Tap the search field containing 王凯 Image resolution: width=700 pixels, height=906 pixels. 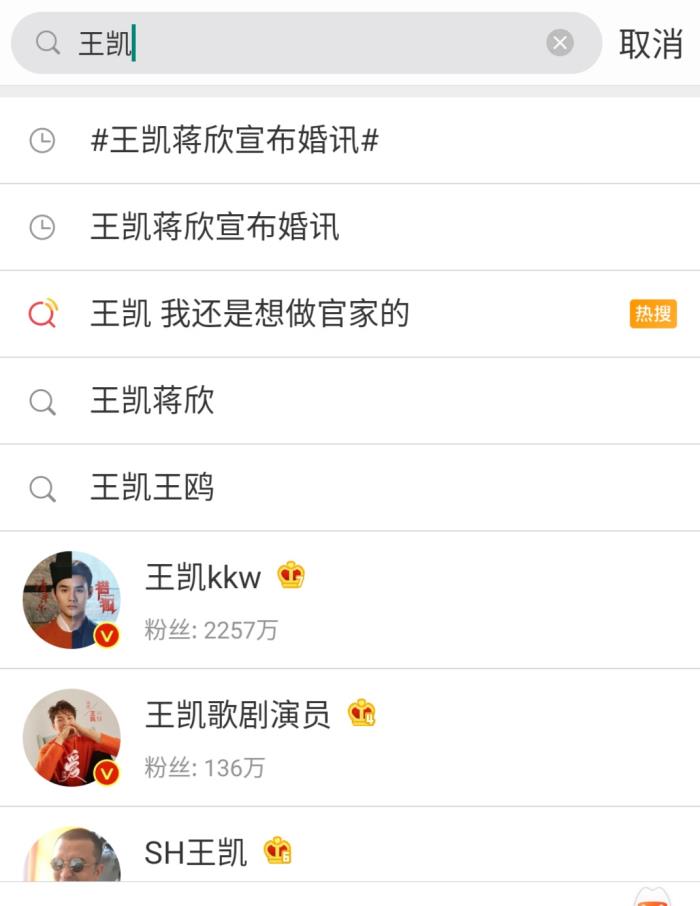(300, 43)
